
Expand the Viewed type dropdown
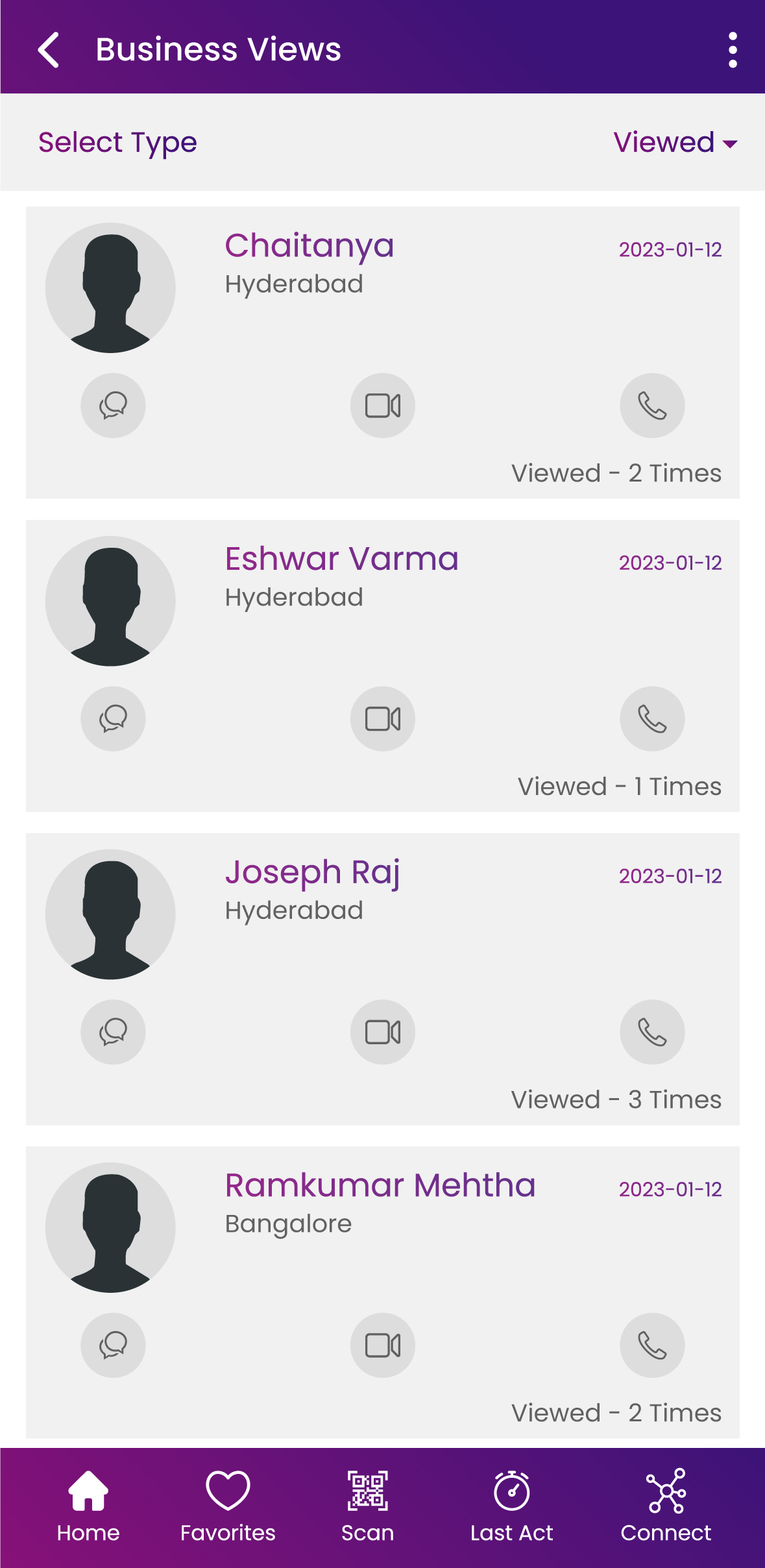pyautogui.click(x=675, y=142)
